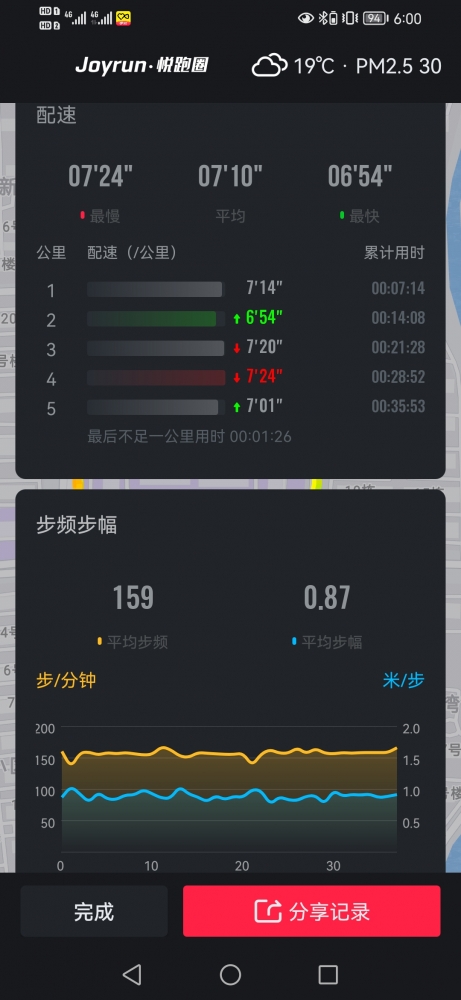
Task: Tap the 完成 button
Action: tap(94, 911)
